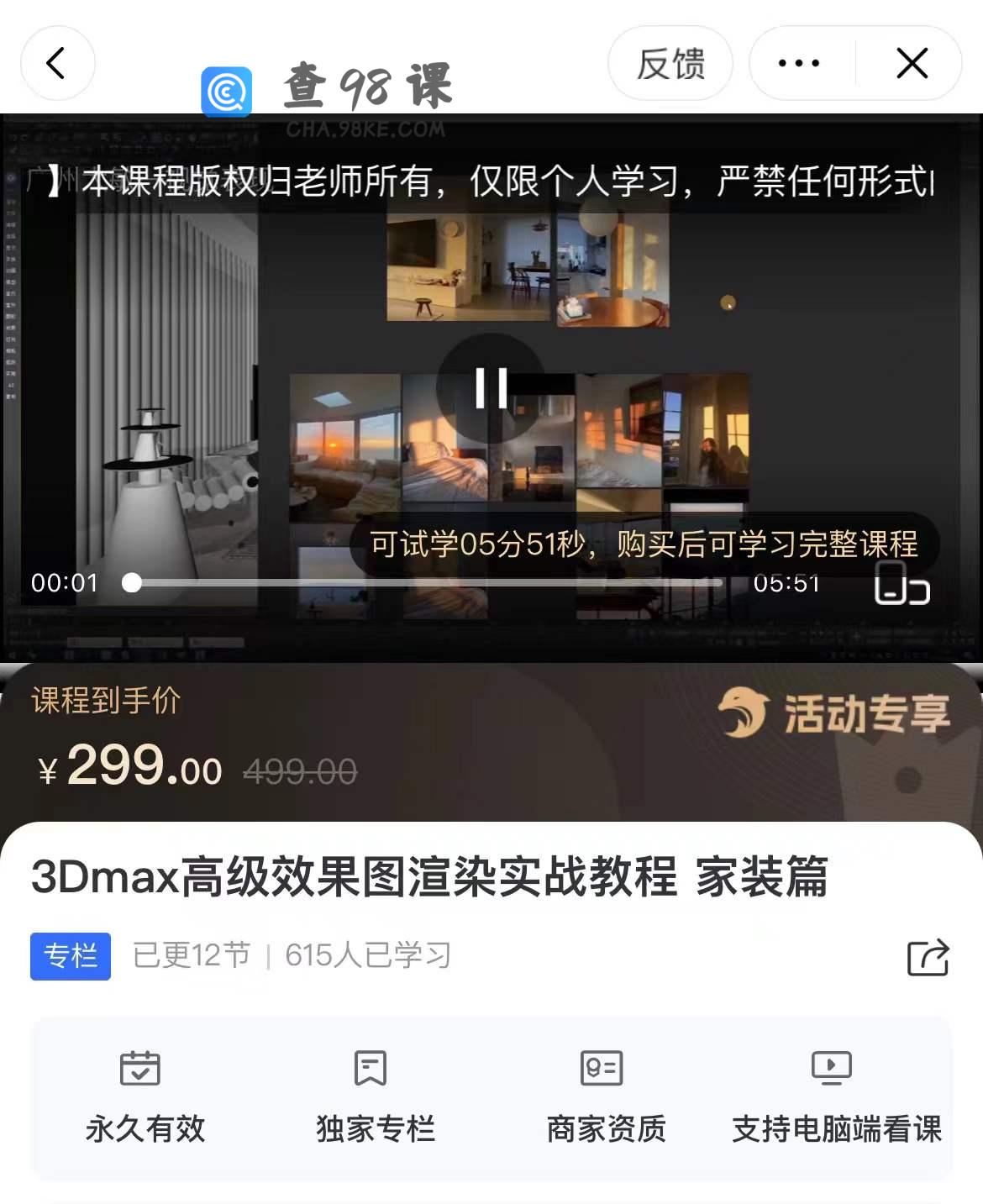
Task: Pause the course preview video
Action: pyautogui.click(x=491, y=388)
